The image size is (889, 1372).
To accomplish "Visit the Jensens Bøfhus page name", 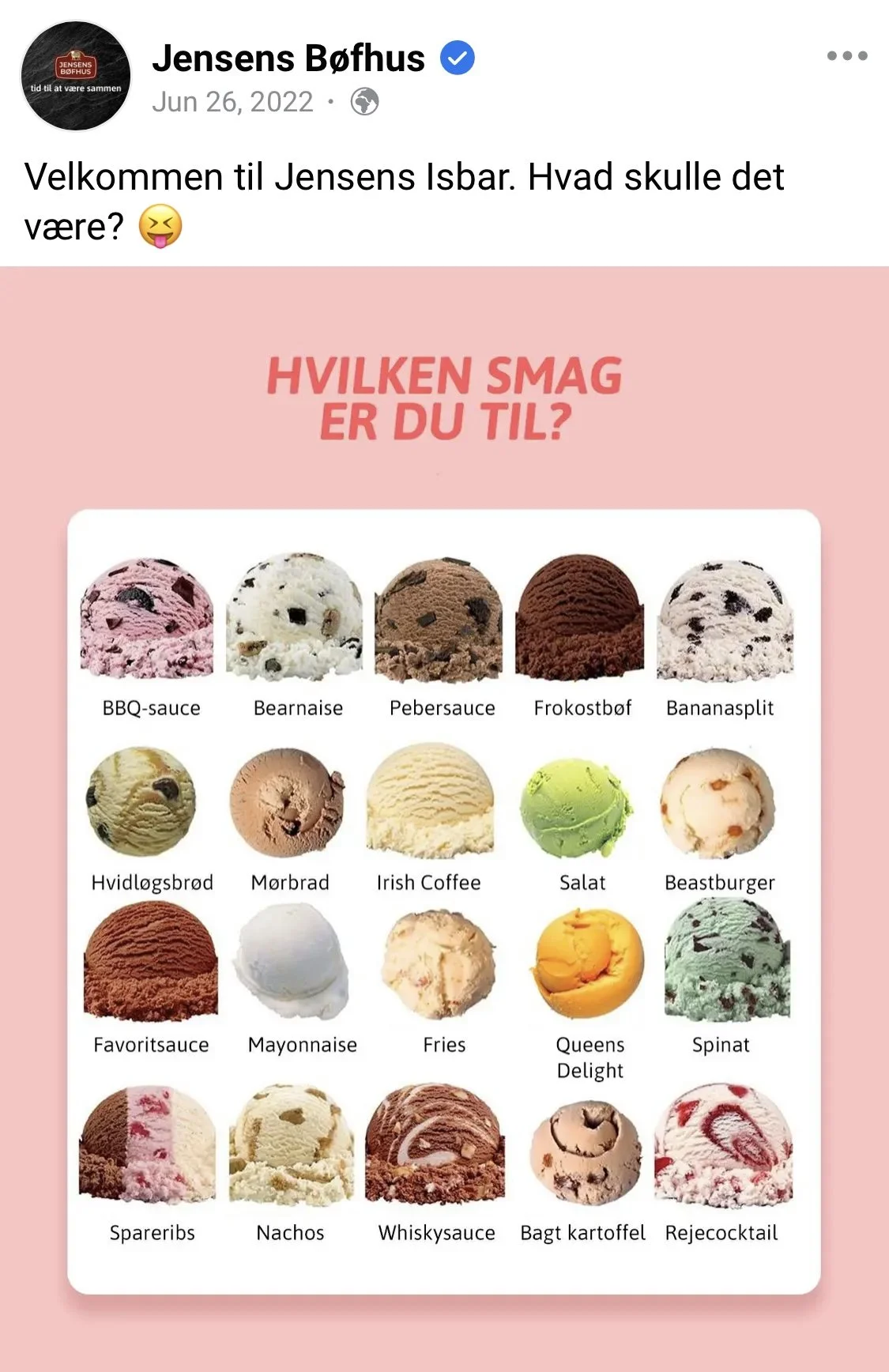I will click(288, 58).
